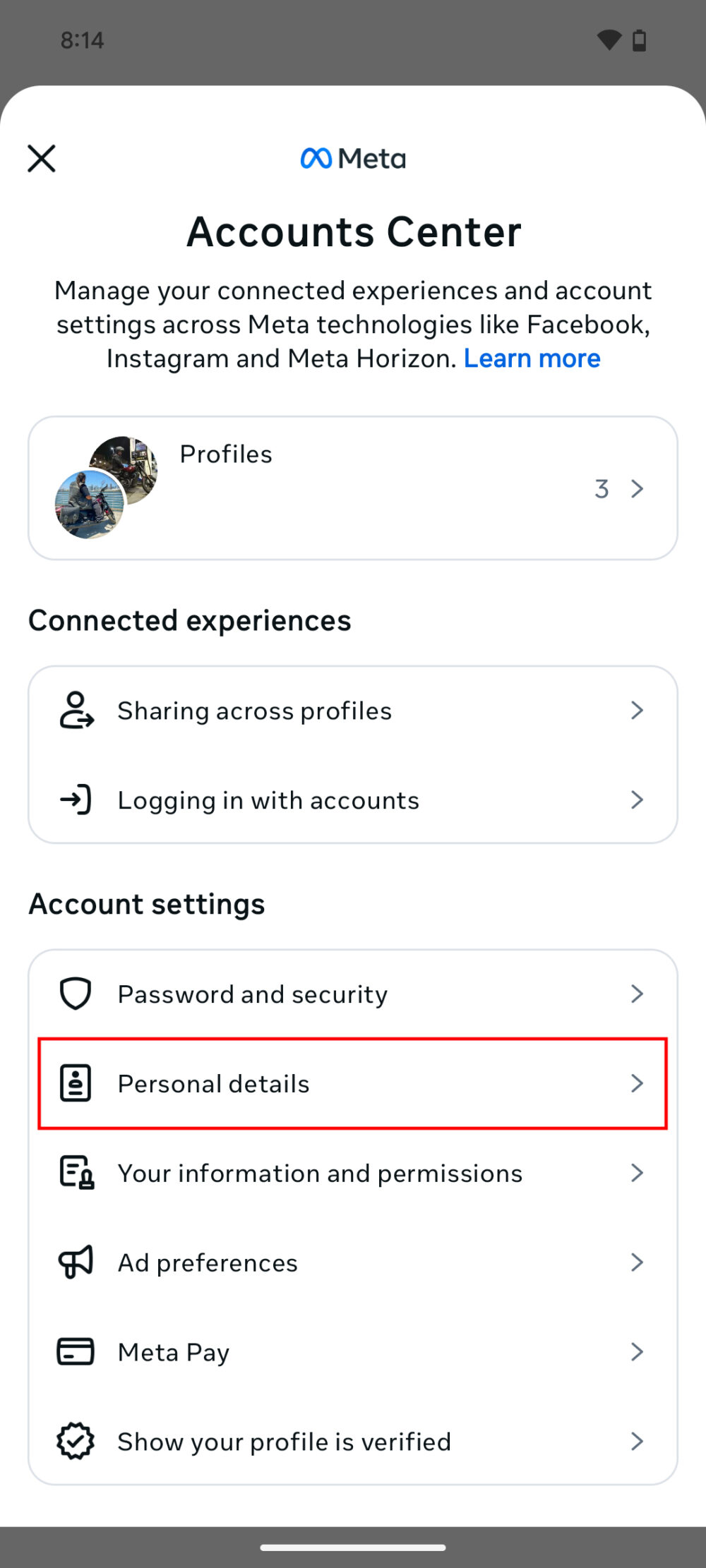Close the Accounts Center with the X

point(41,158)
